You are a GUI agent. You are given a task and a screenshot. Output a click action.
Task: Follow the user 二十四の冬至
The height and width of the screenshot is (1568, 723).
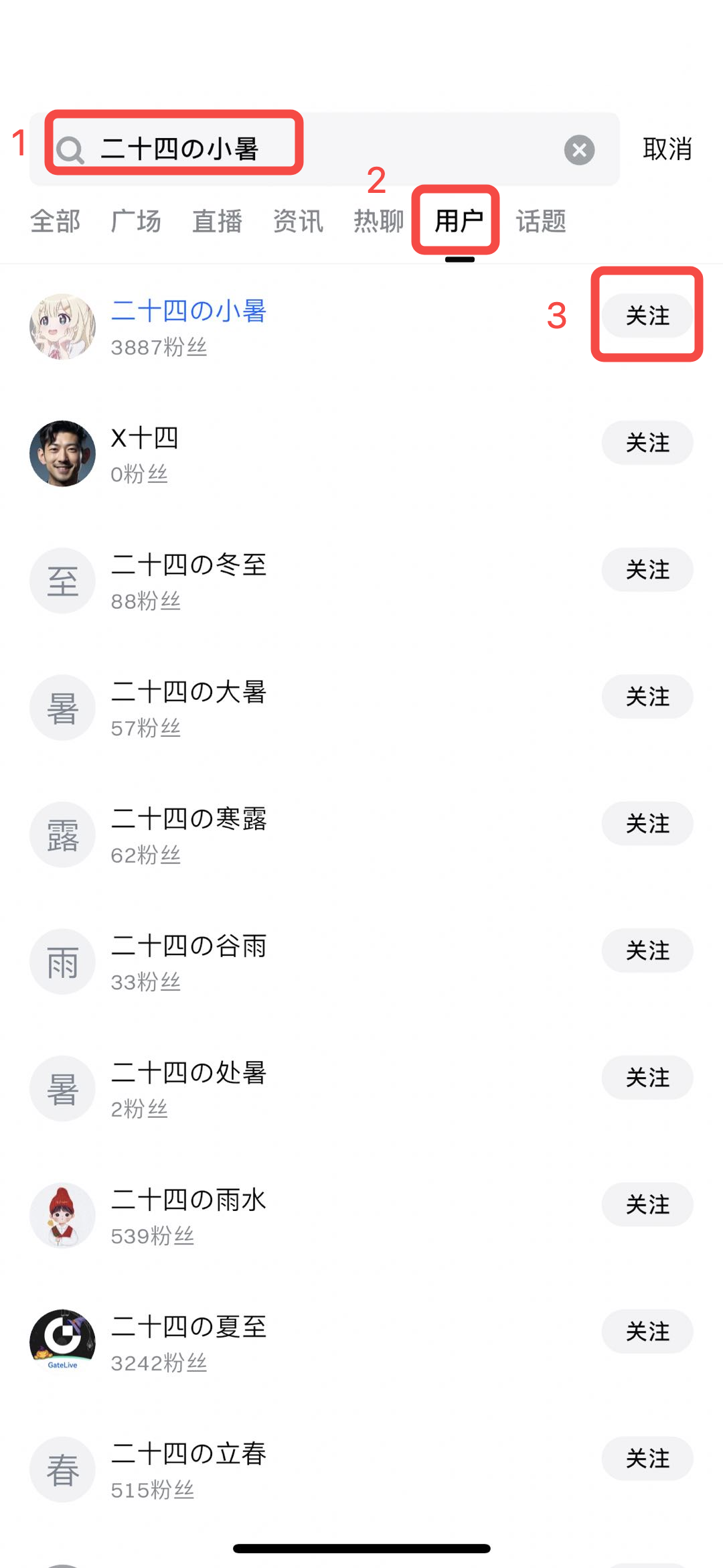click(647, 569)
